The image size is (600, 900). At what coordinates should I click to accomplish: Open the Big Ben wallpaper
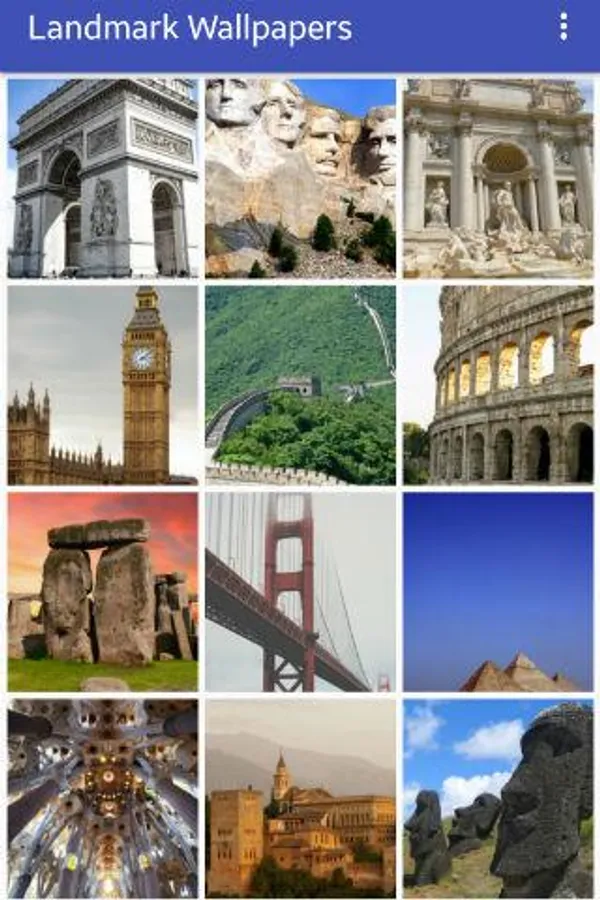click(103, 385)
